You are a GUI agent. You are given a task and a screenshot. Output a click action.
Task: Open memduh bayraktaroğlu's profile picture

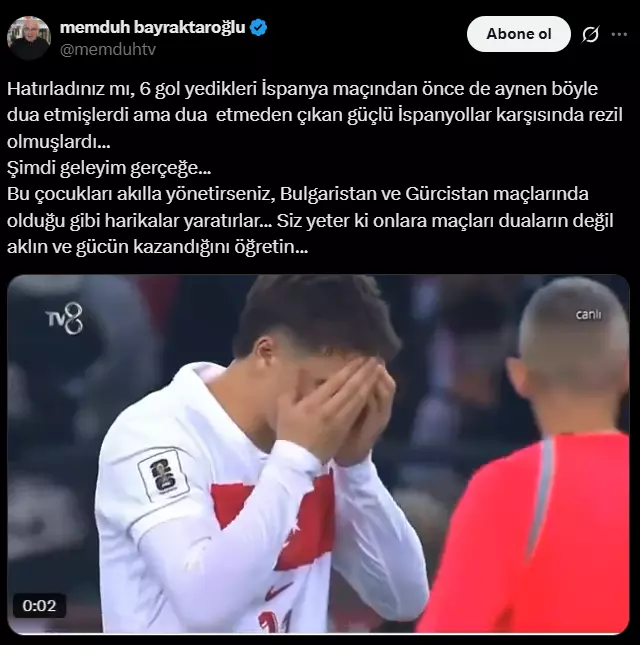point(29,37)
